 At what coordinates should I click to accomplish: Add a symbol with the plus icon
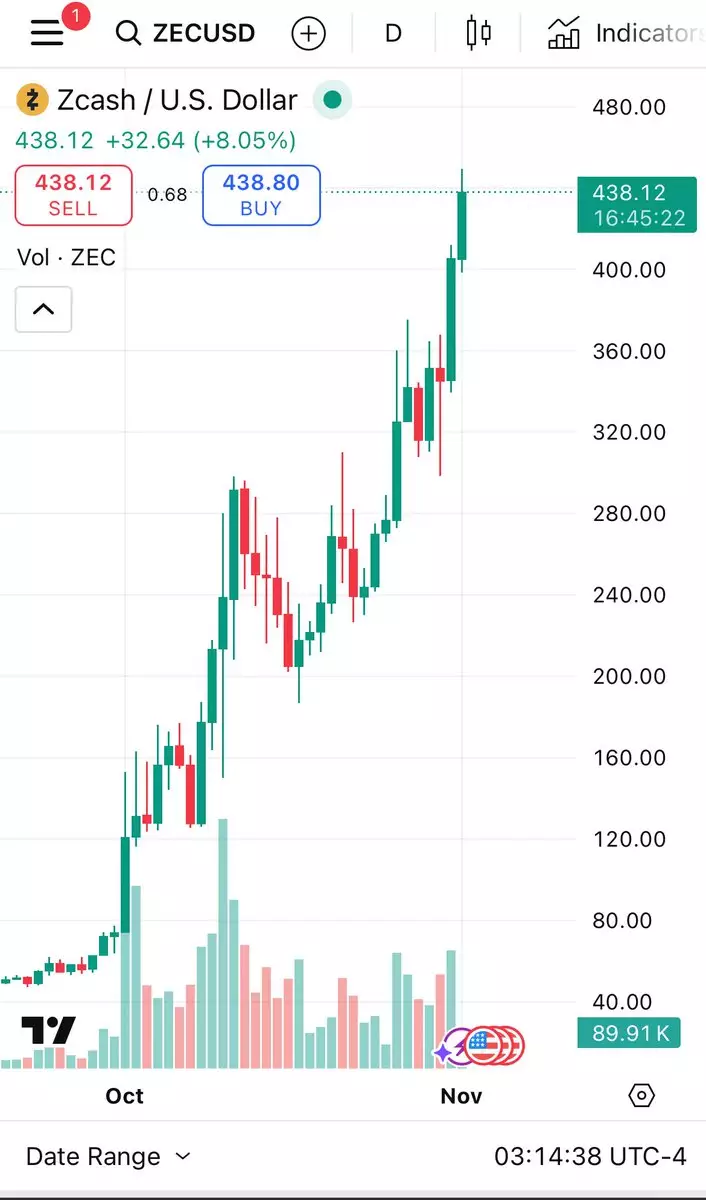(308, 33)
